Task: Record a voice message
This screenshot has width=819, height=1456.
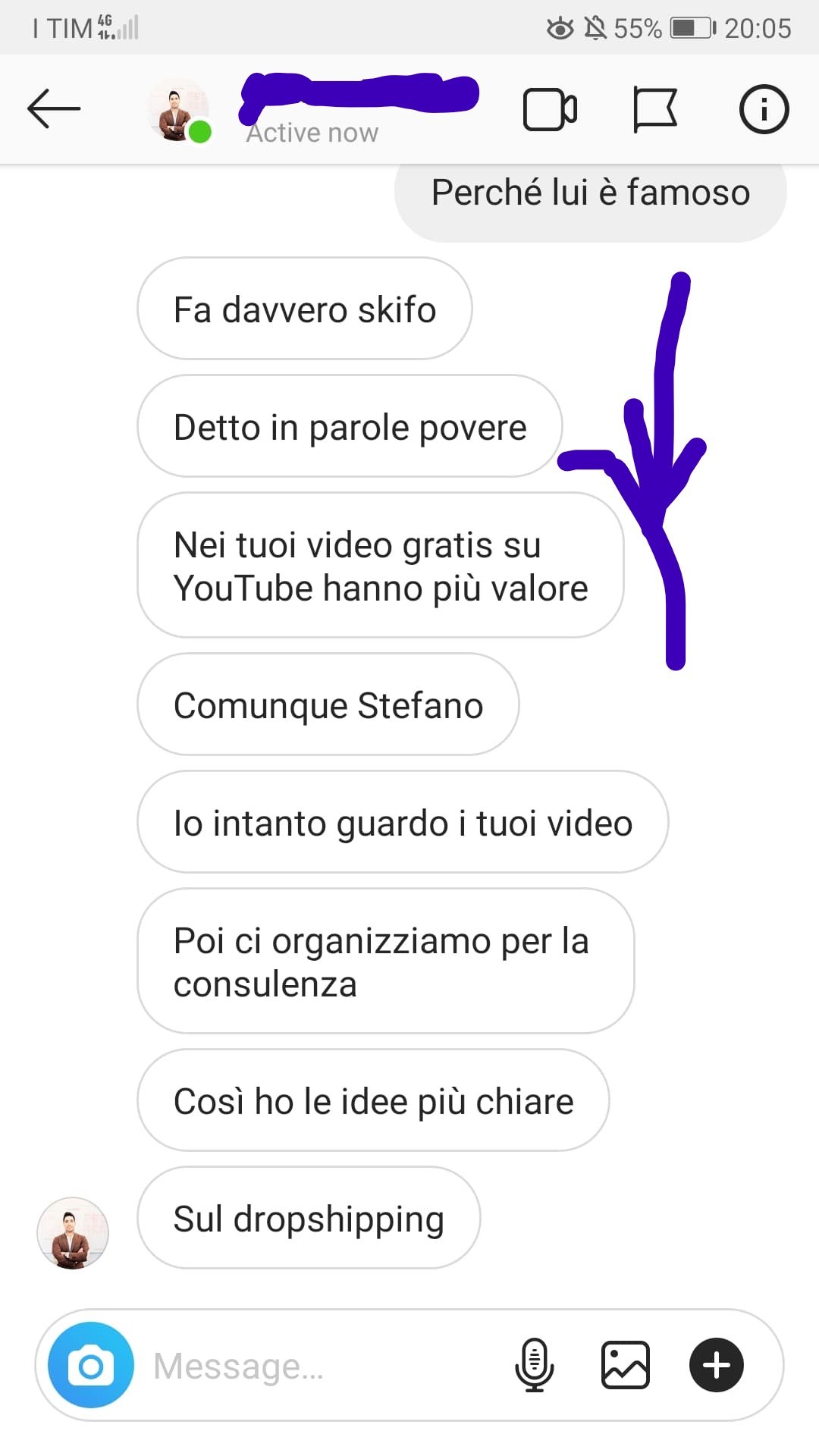Action: click(535, 1365)
